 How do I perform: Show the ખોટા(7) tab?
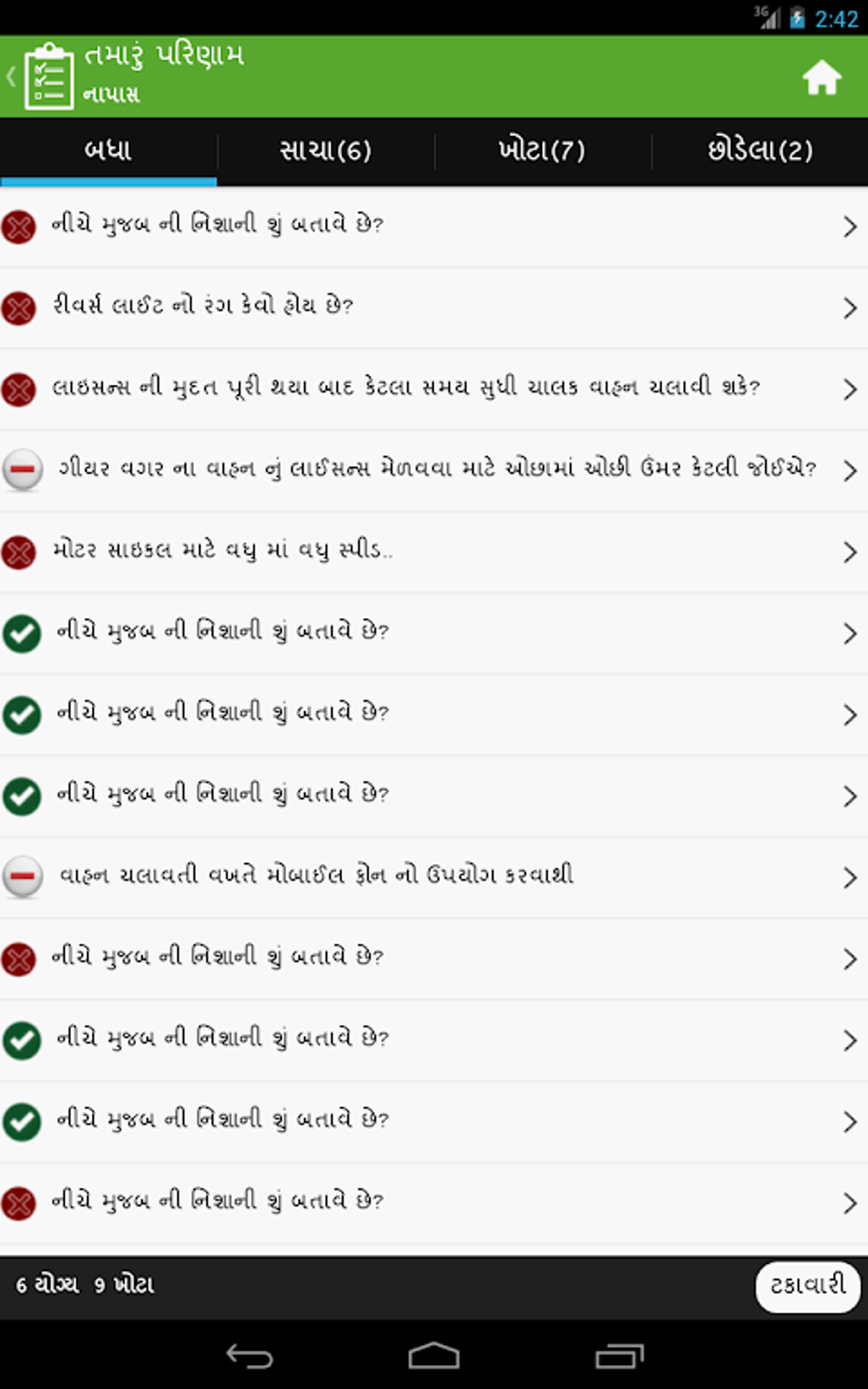542,151
